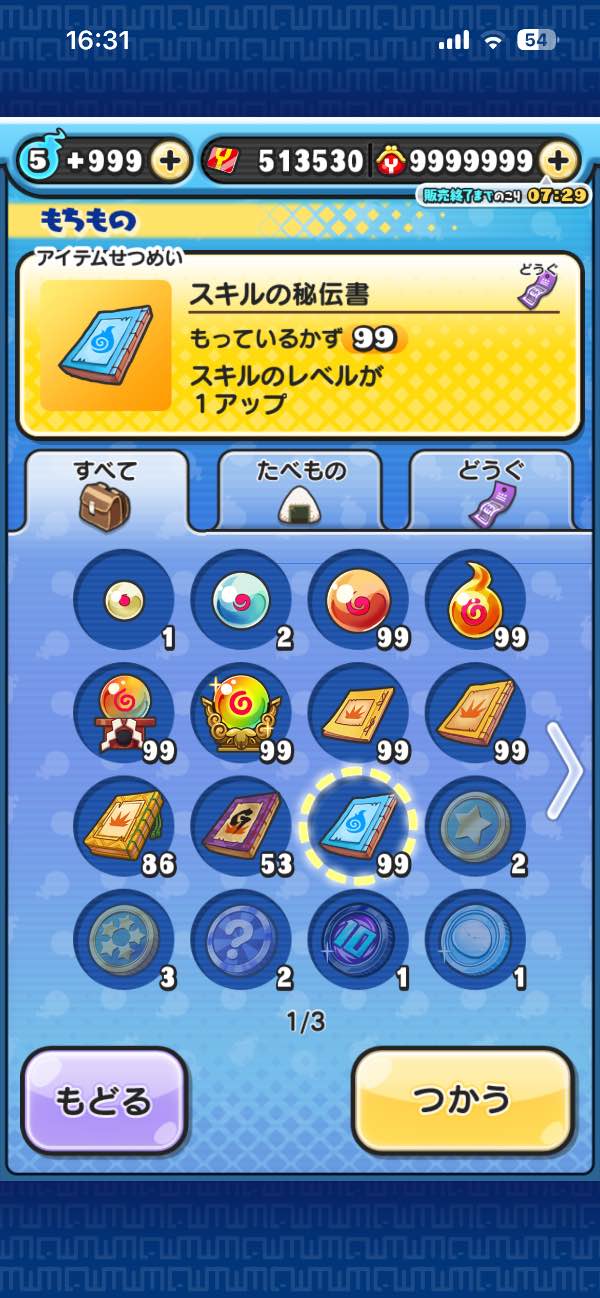
Task: Select the small white orb with count 1
Action: [x=124, y=600]
